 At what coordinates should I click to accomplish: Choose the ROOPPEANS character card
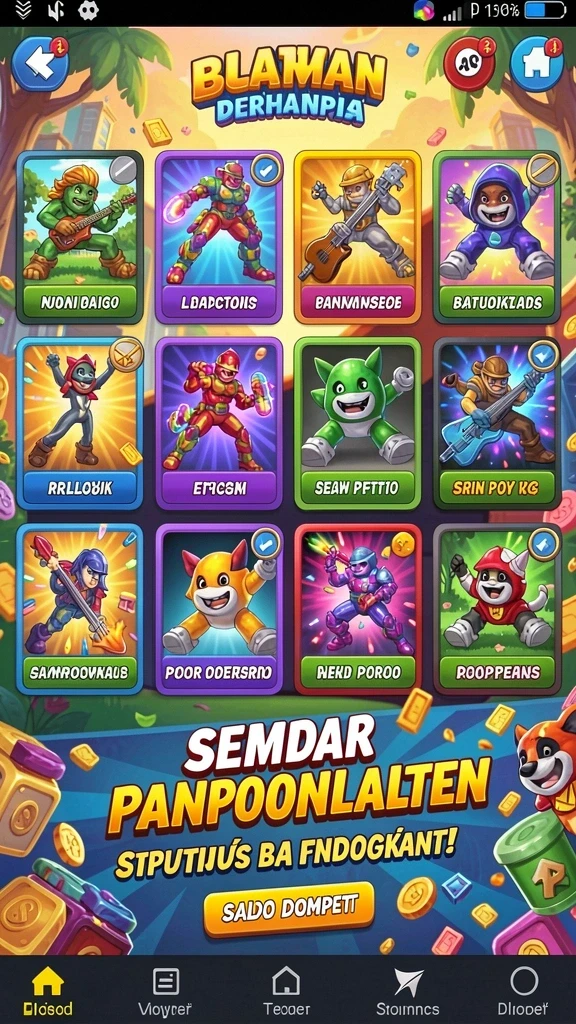click(x=496, y=609)
